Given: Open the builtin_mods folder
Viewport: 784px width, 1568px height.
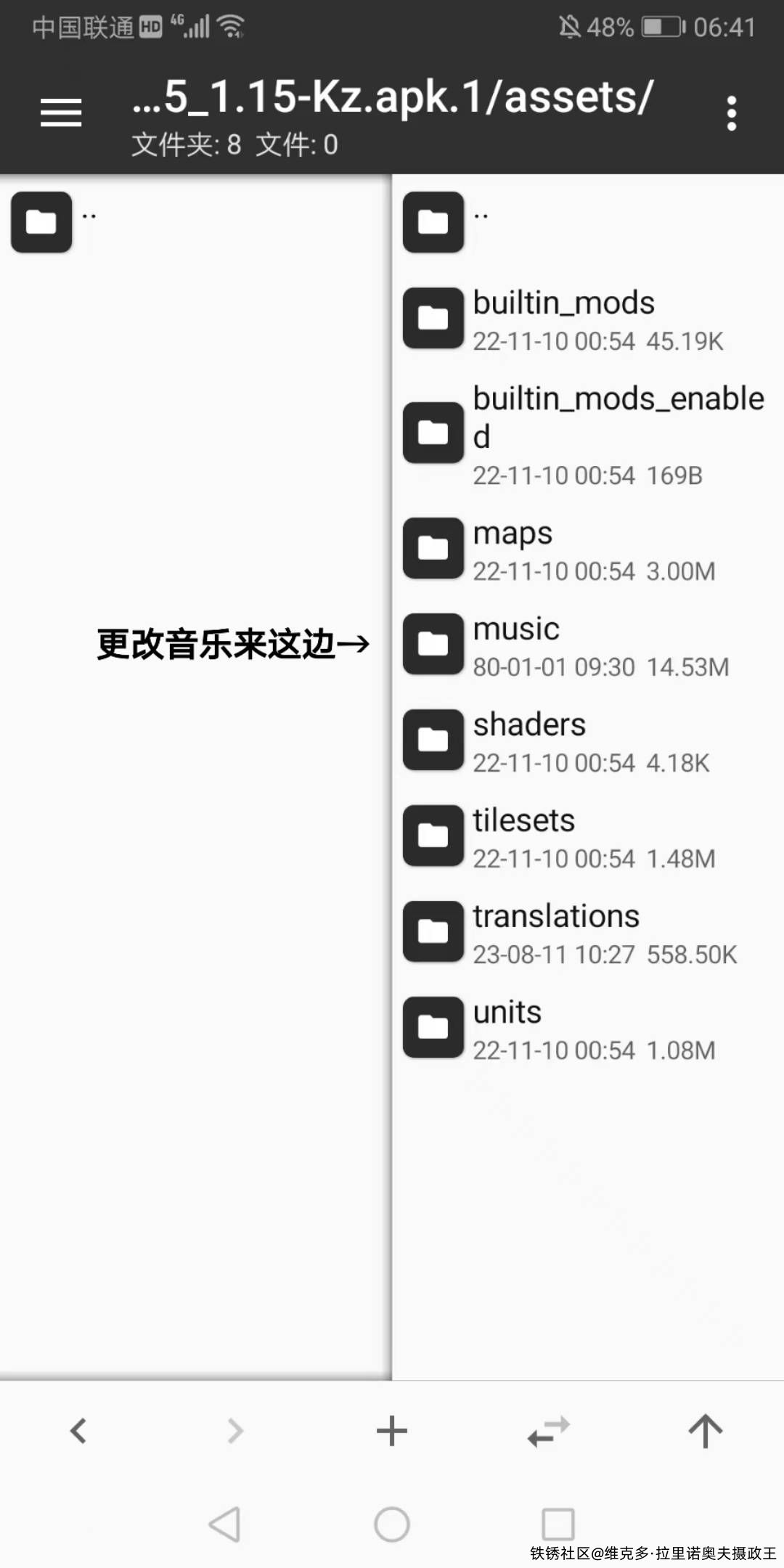Looking at the screenshot, I should [x=563, y=319].
